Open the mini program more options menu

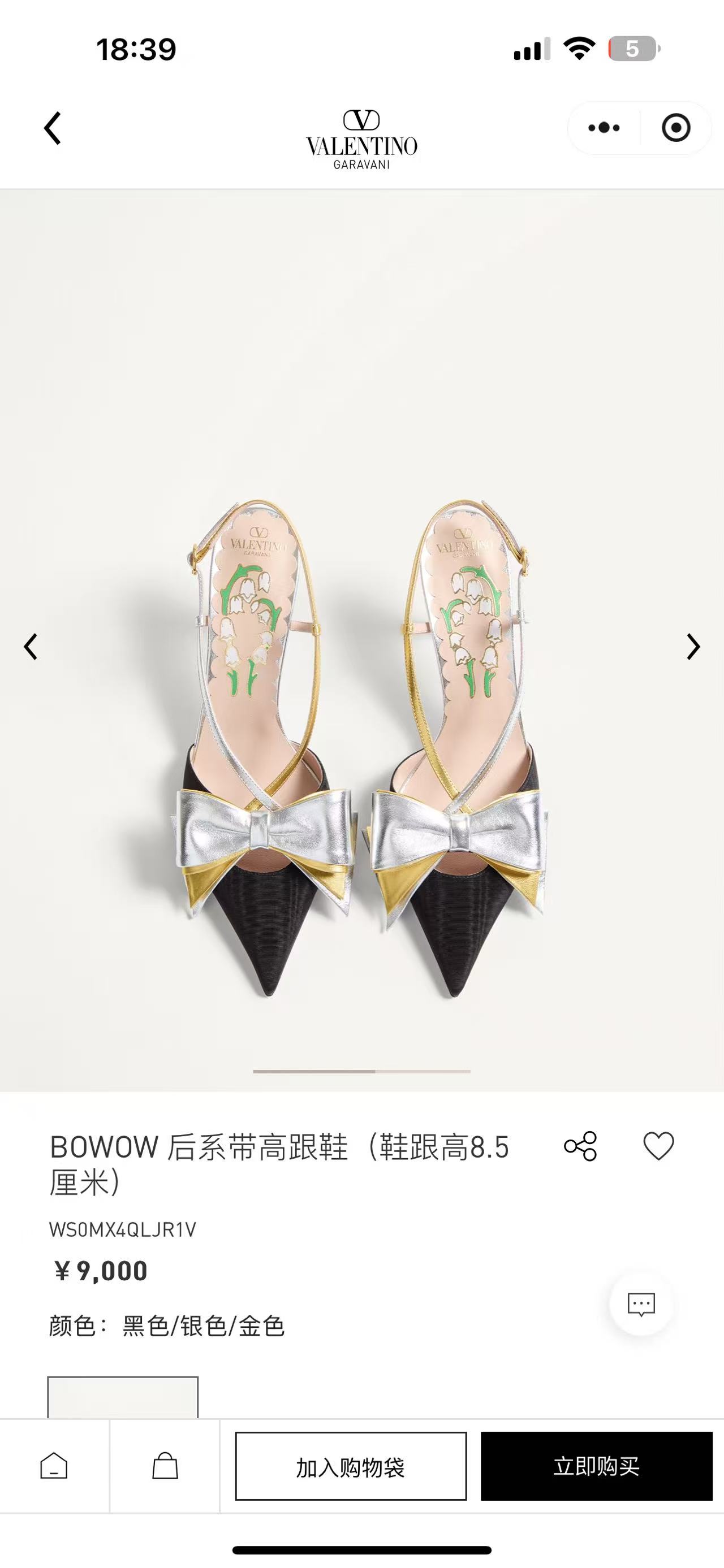tap(604, 128)
